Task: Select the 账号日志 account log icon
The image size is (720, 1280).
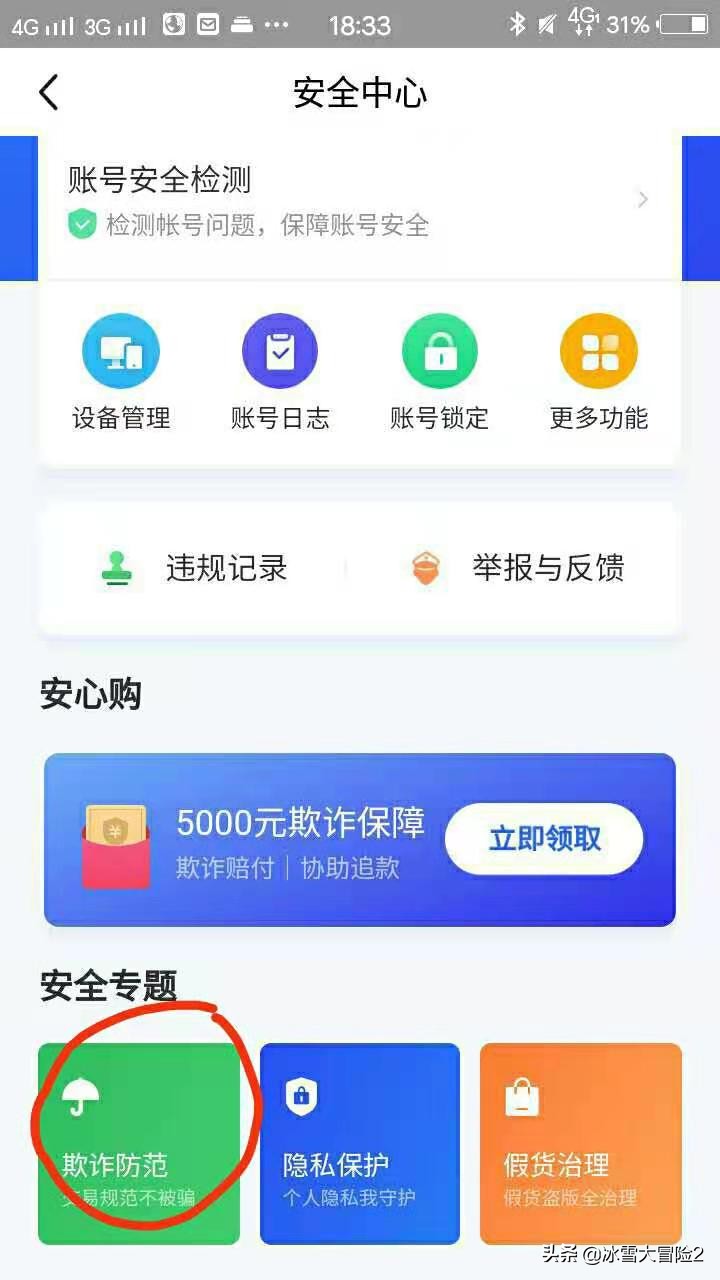Action: [x=280, y=350]
